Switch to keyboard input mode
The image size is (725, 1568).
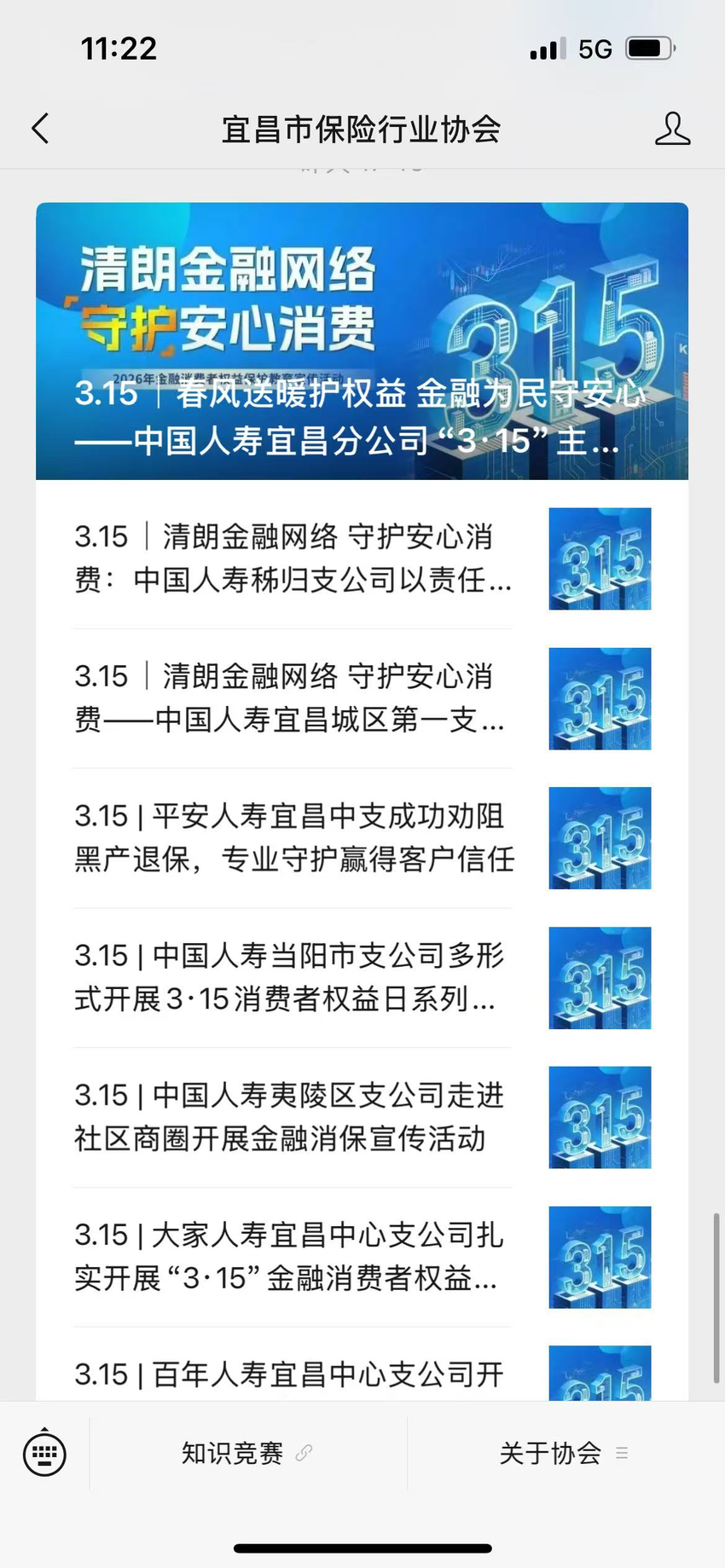point(44,1453)
